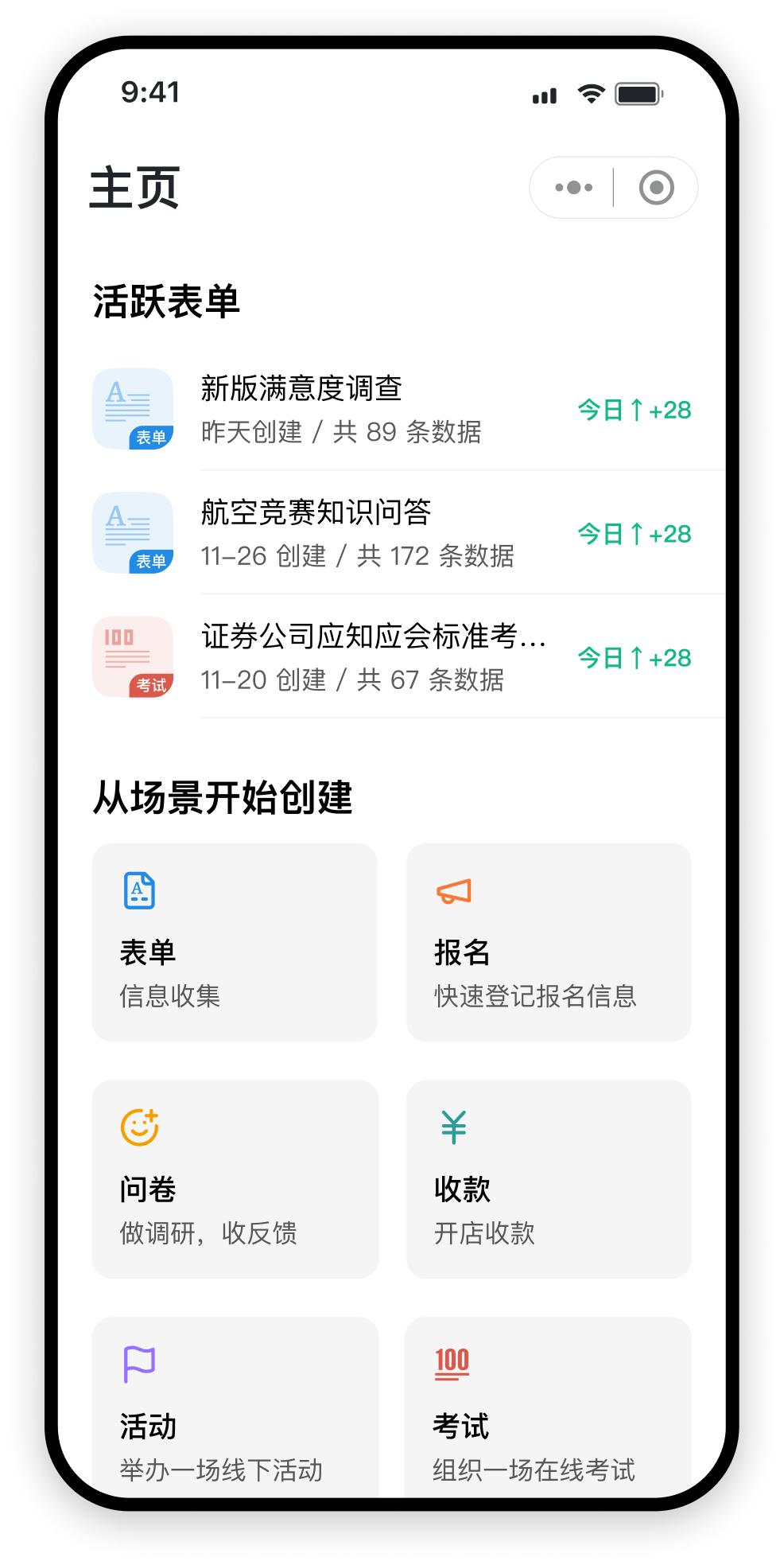Screen dimensions: 784x1565
Task: Click the Wi-Fi status bar icon
Action: tap(589, 93)
